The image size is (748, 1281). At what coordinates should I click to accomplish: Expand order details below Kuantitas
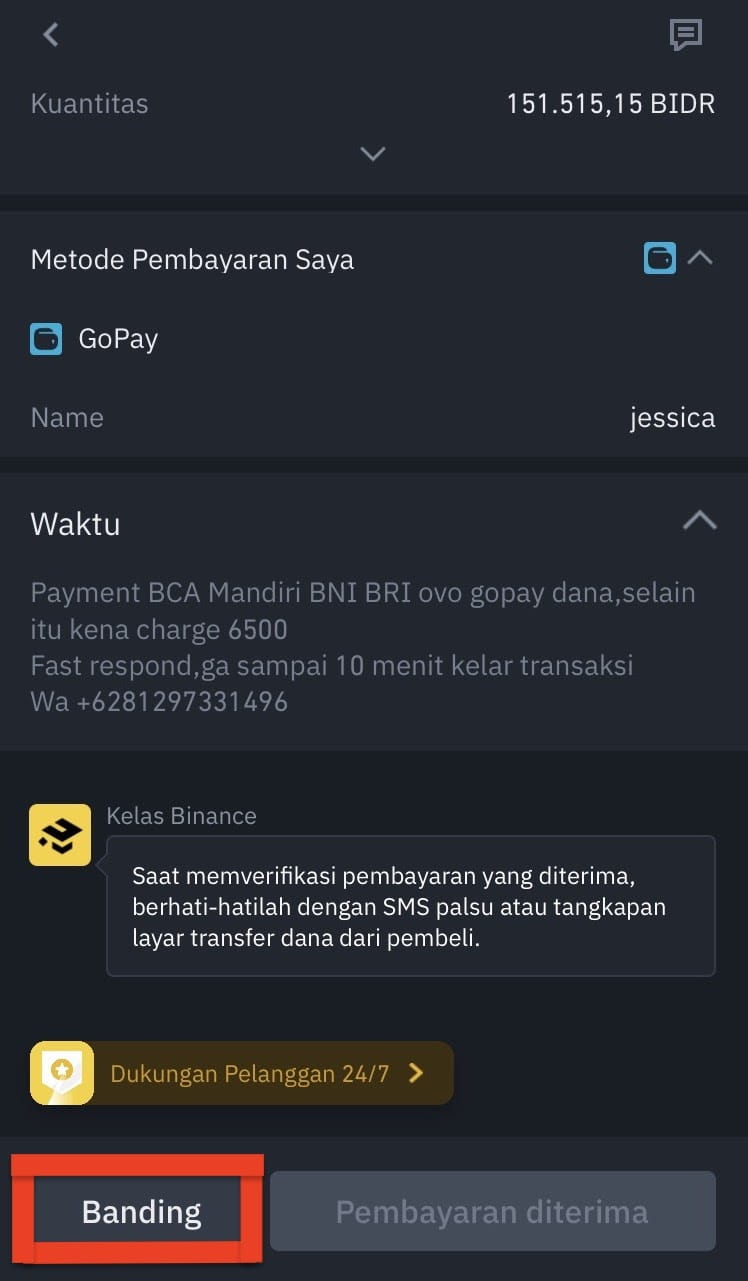coord(373,154)
